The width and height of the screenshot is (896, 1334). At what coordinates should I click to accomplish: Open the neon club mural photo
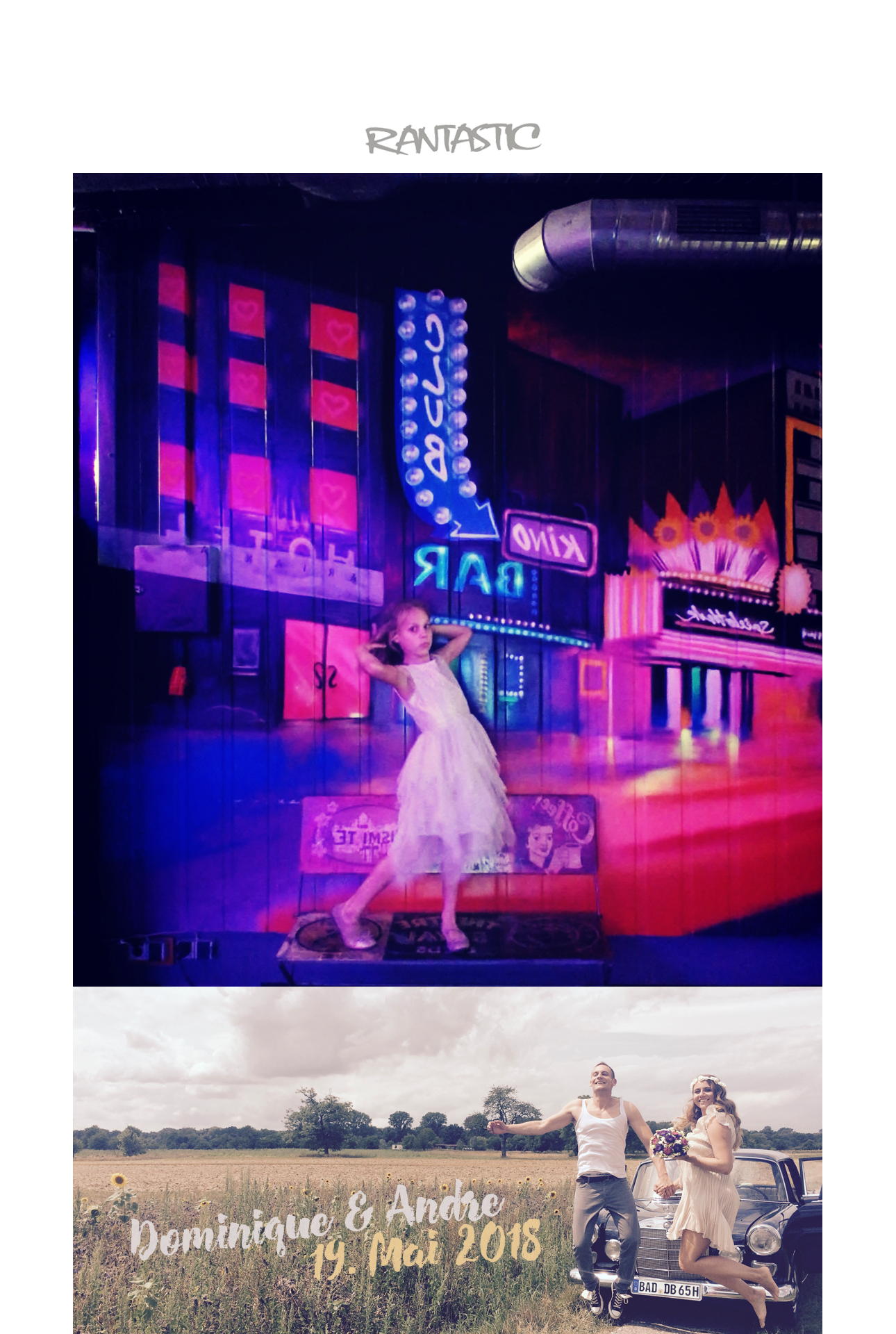coord(447,579)
